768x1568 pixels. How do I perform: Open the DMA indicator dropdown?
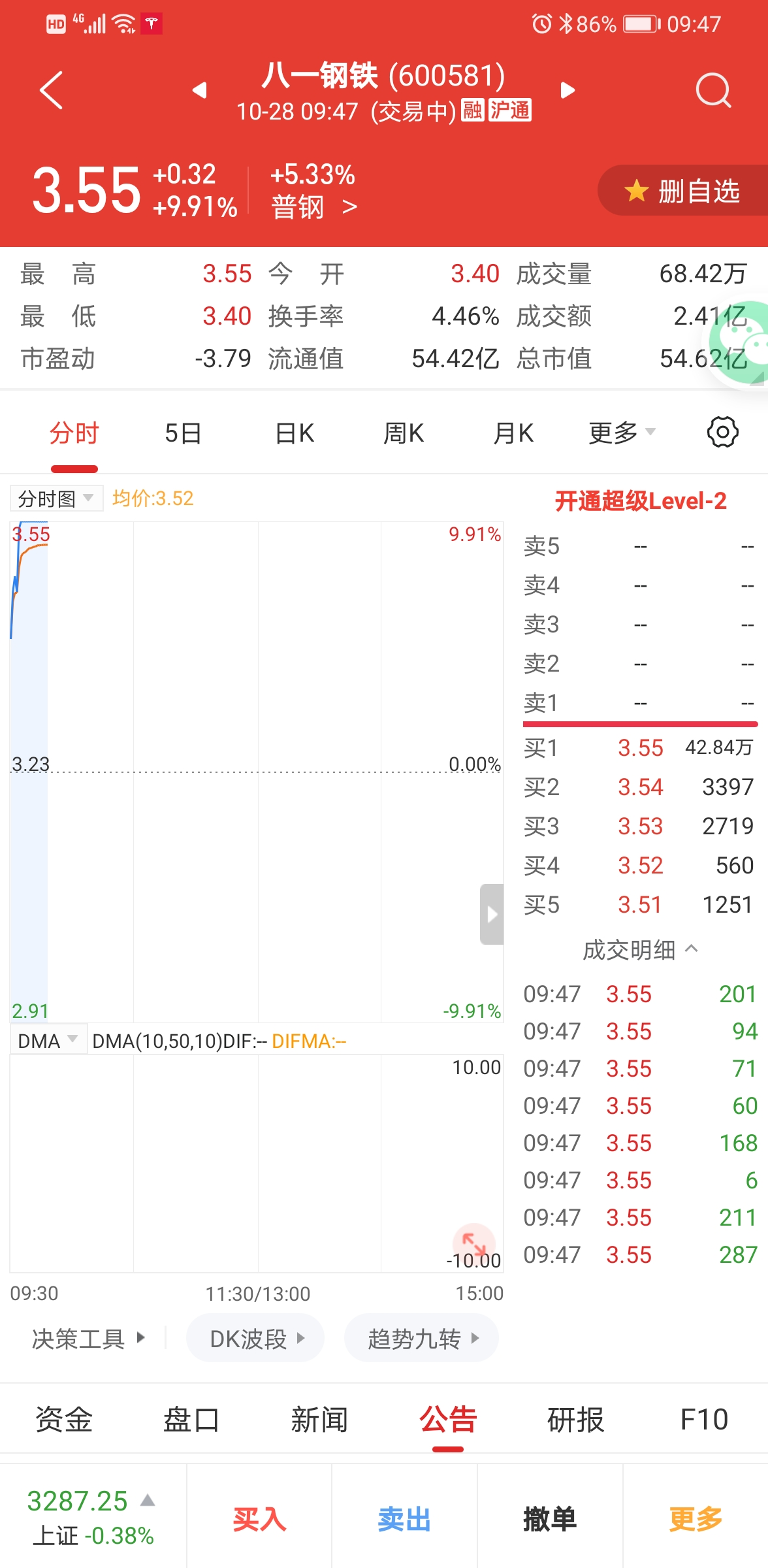48,1041
